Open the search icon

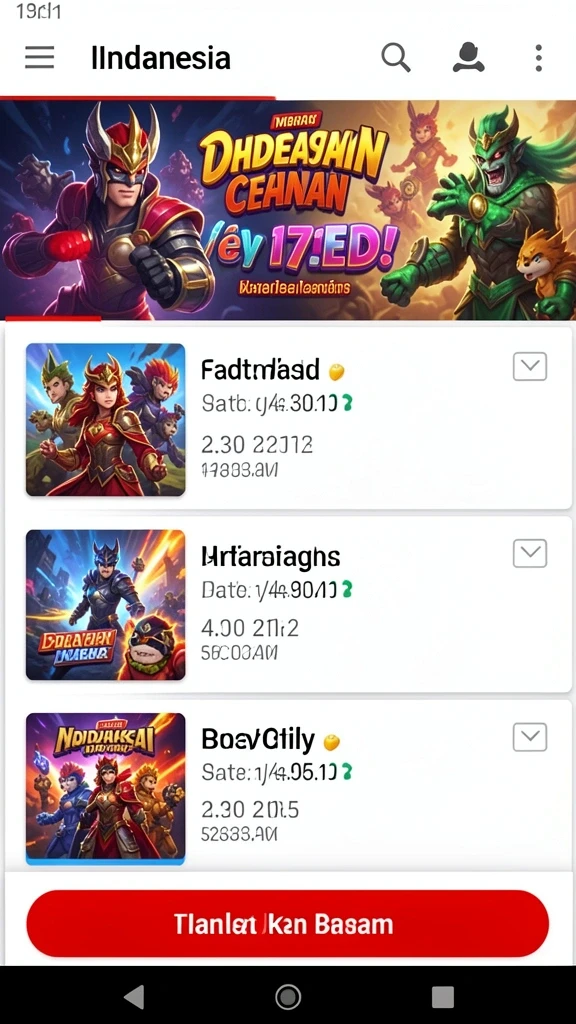(x=396, y=57)
